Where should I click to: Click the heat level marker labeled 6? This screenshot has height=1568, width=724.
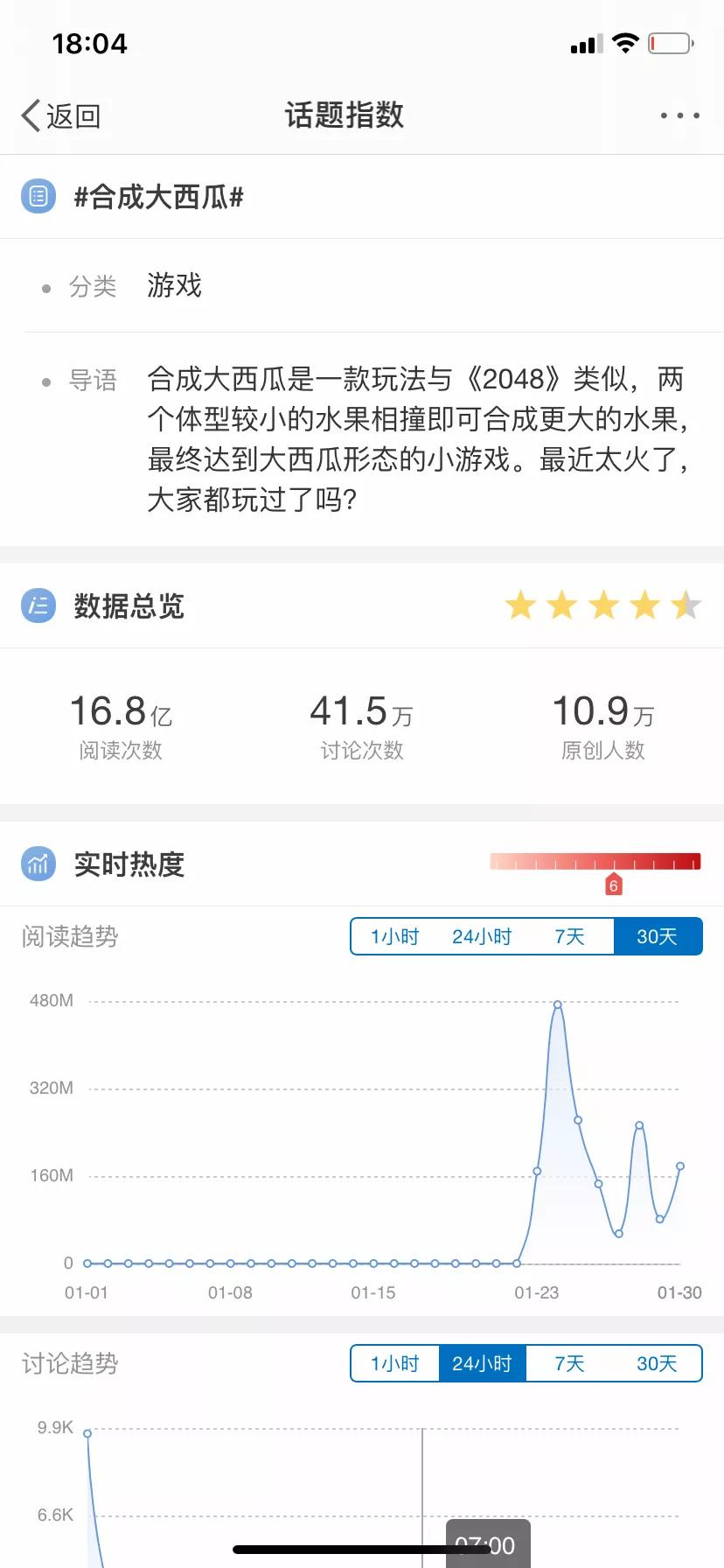(x=614, y=885)
